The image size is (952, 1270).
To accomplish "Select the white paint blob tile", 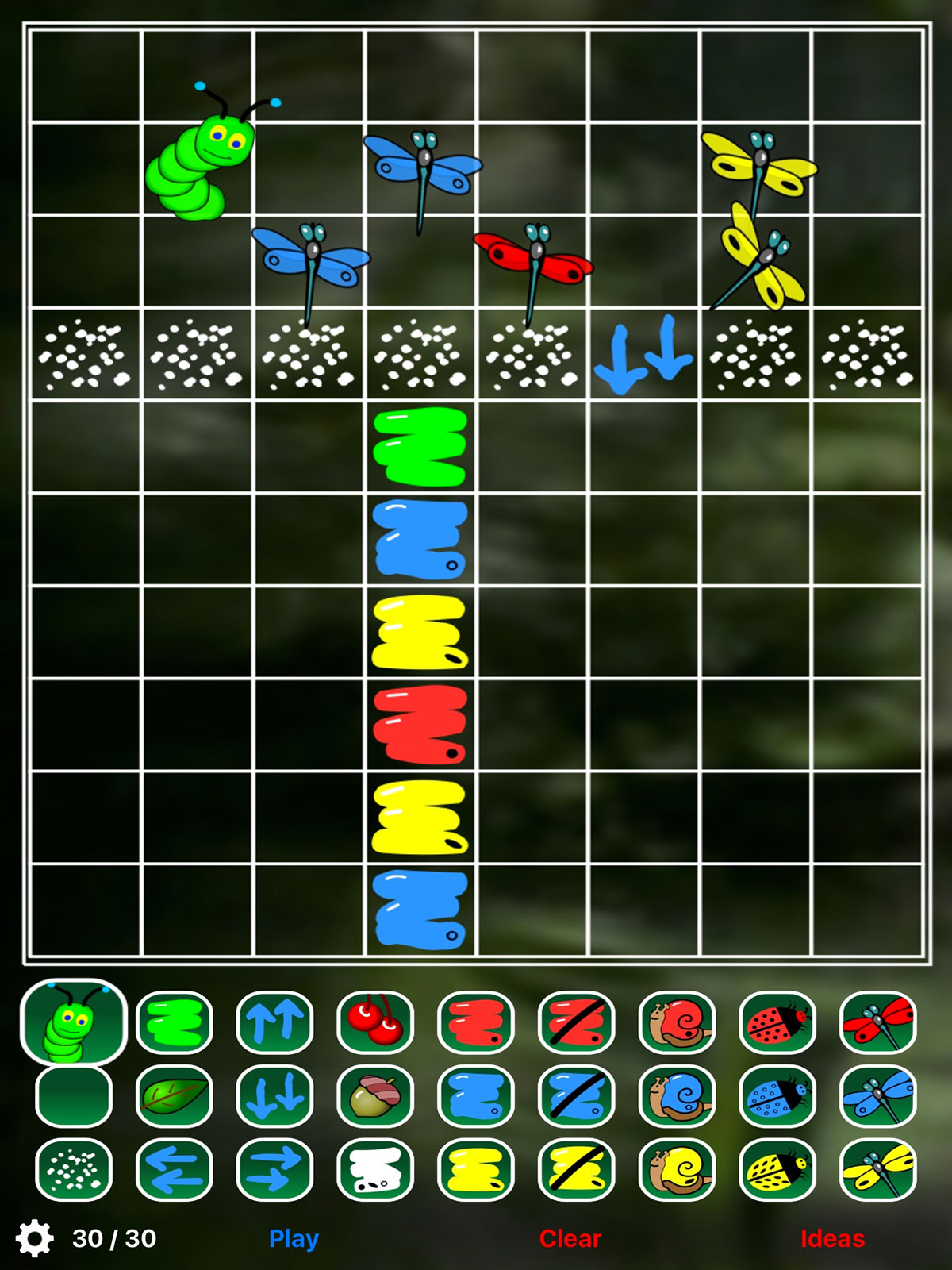I will point(375,1170).
